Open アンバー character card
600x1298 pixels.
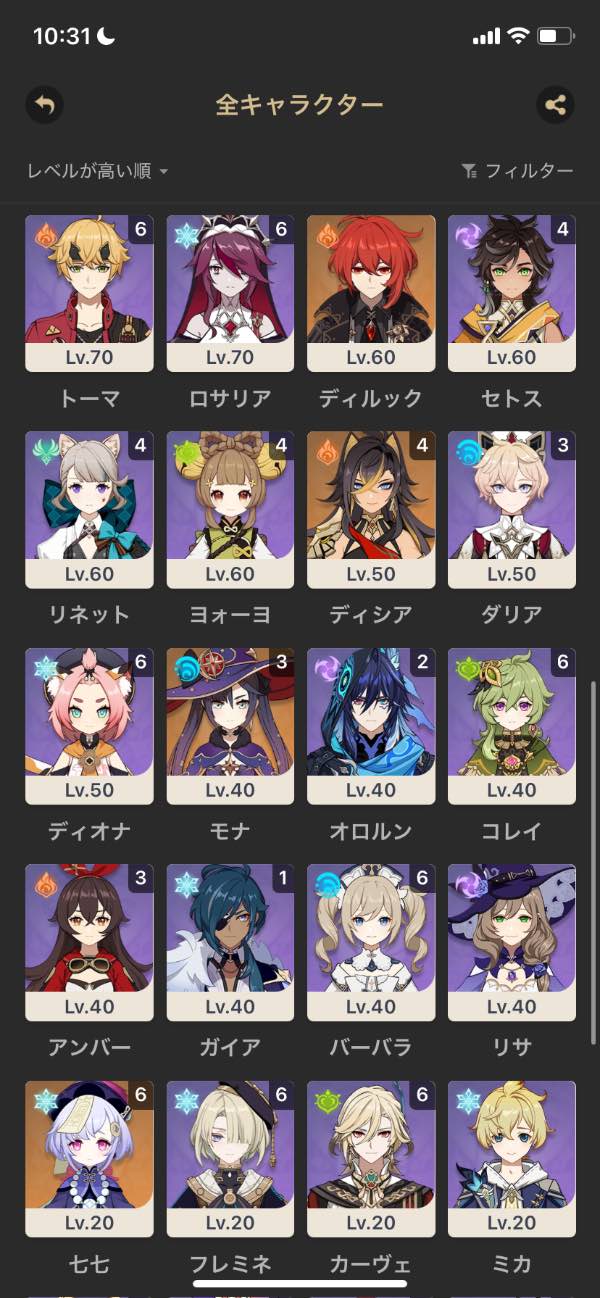pos(89,941)
